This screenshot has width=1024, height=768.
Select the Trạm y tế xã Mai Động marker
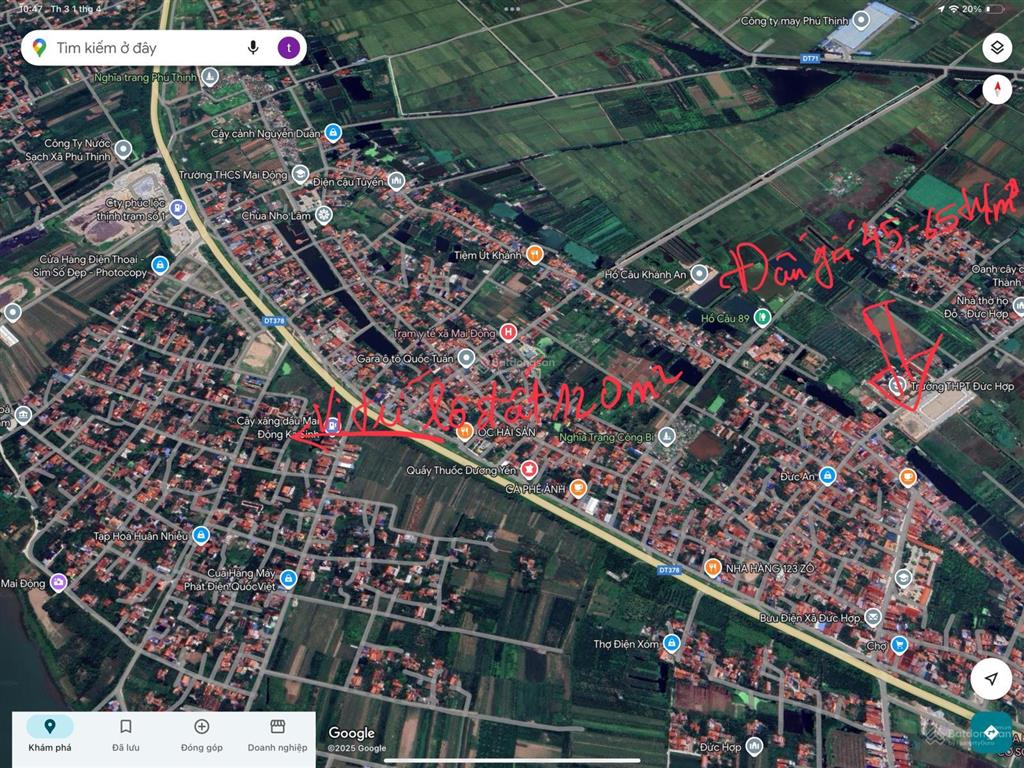click(508, 332)
